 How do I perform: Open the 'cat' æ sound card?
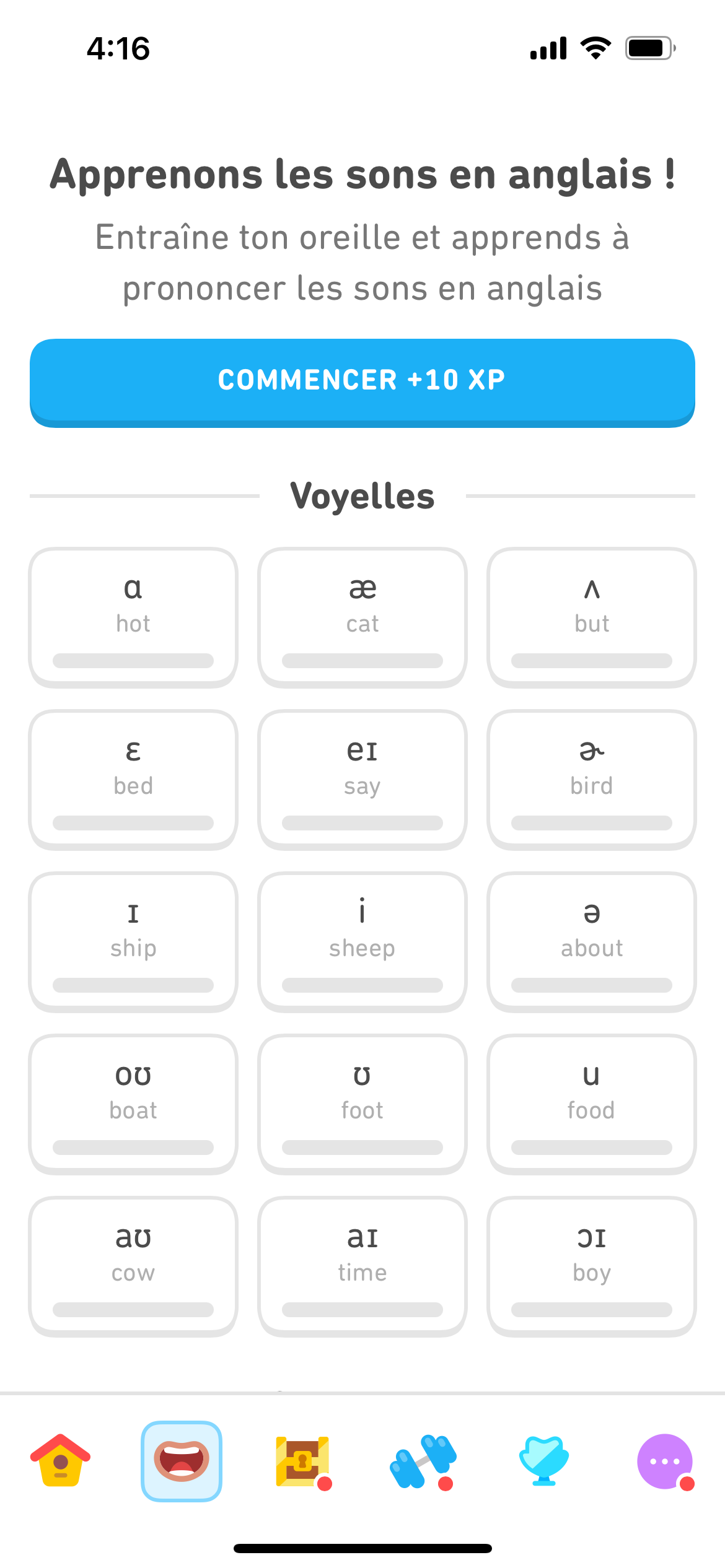[x=362, y=616]
